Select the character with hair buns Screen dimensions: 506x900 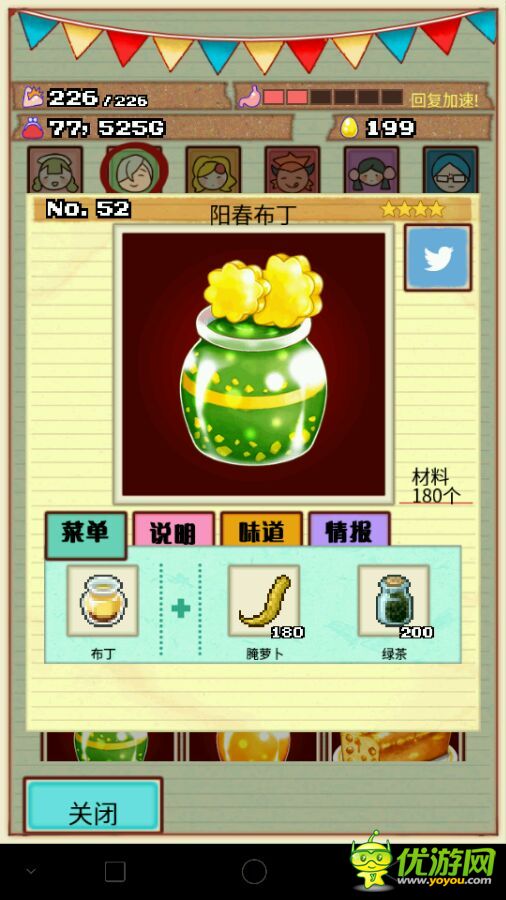(372, 170)
